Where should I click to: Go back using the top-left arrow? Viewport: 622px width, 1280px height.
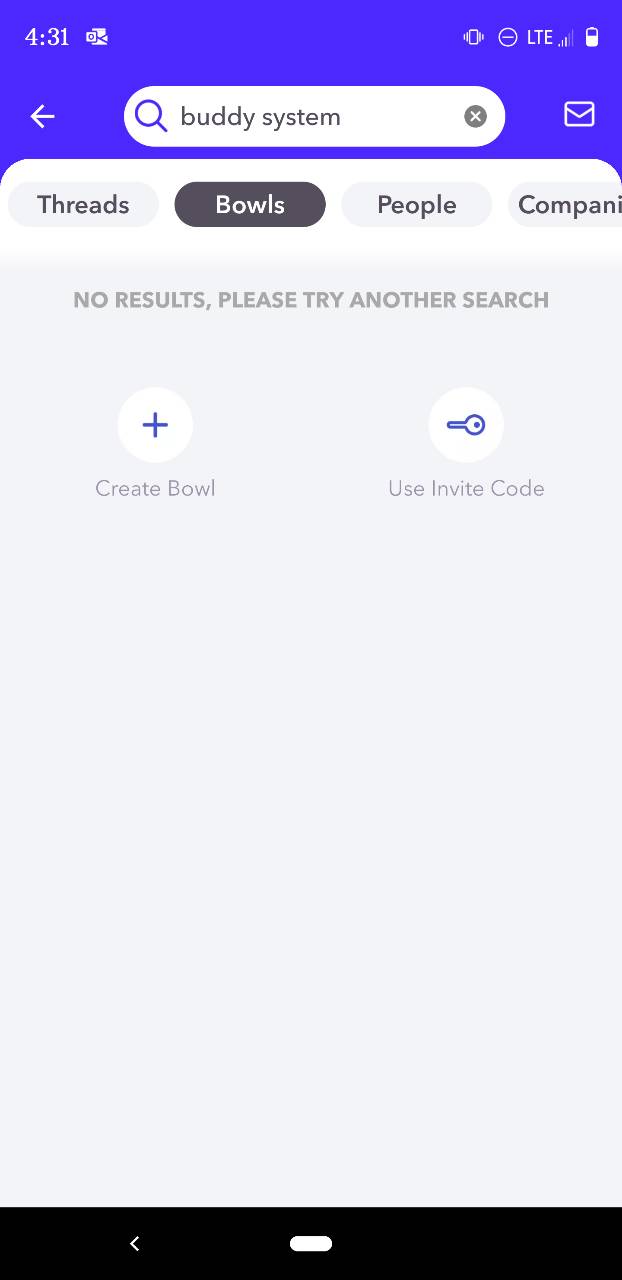[42, 117]
